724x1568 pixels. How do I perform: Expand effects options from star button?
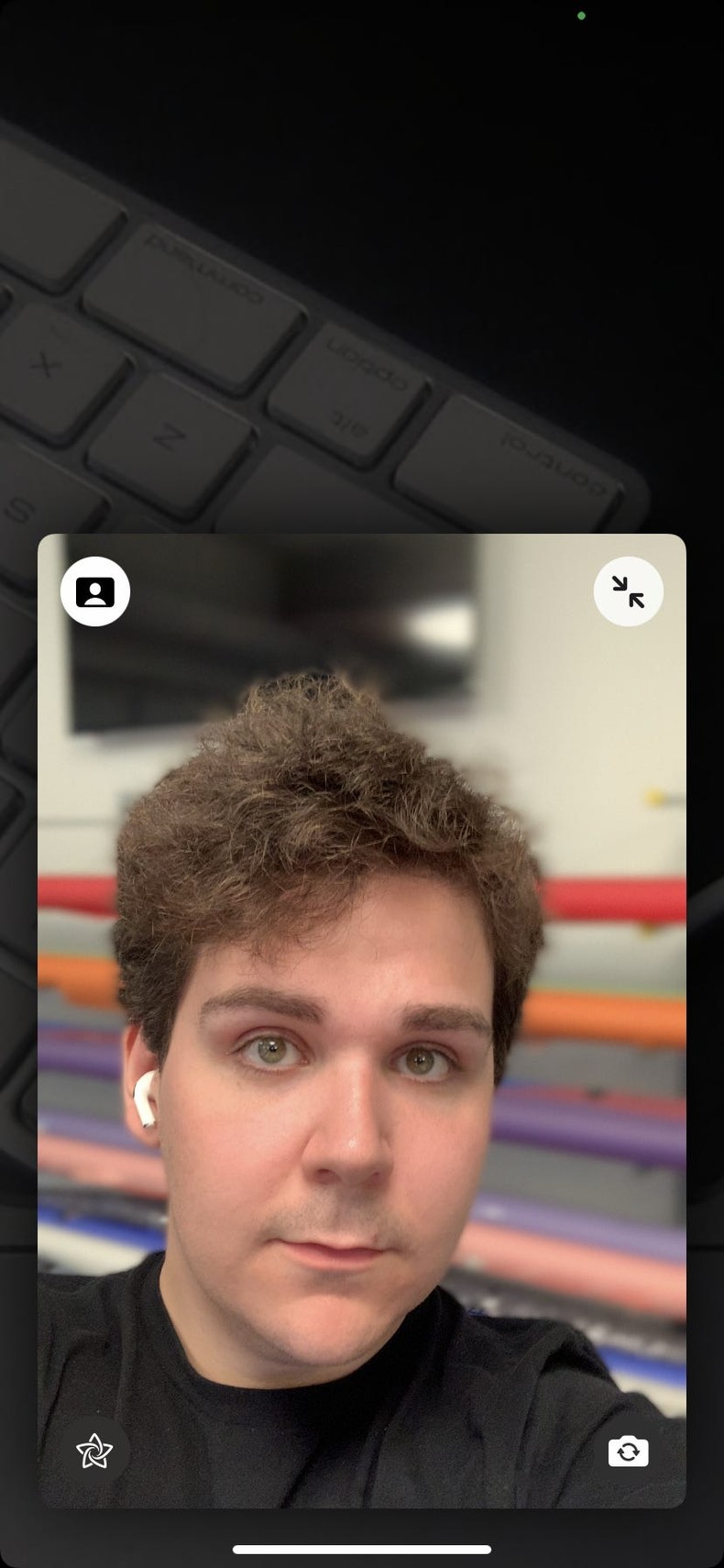coord(94,1452)
